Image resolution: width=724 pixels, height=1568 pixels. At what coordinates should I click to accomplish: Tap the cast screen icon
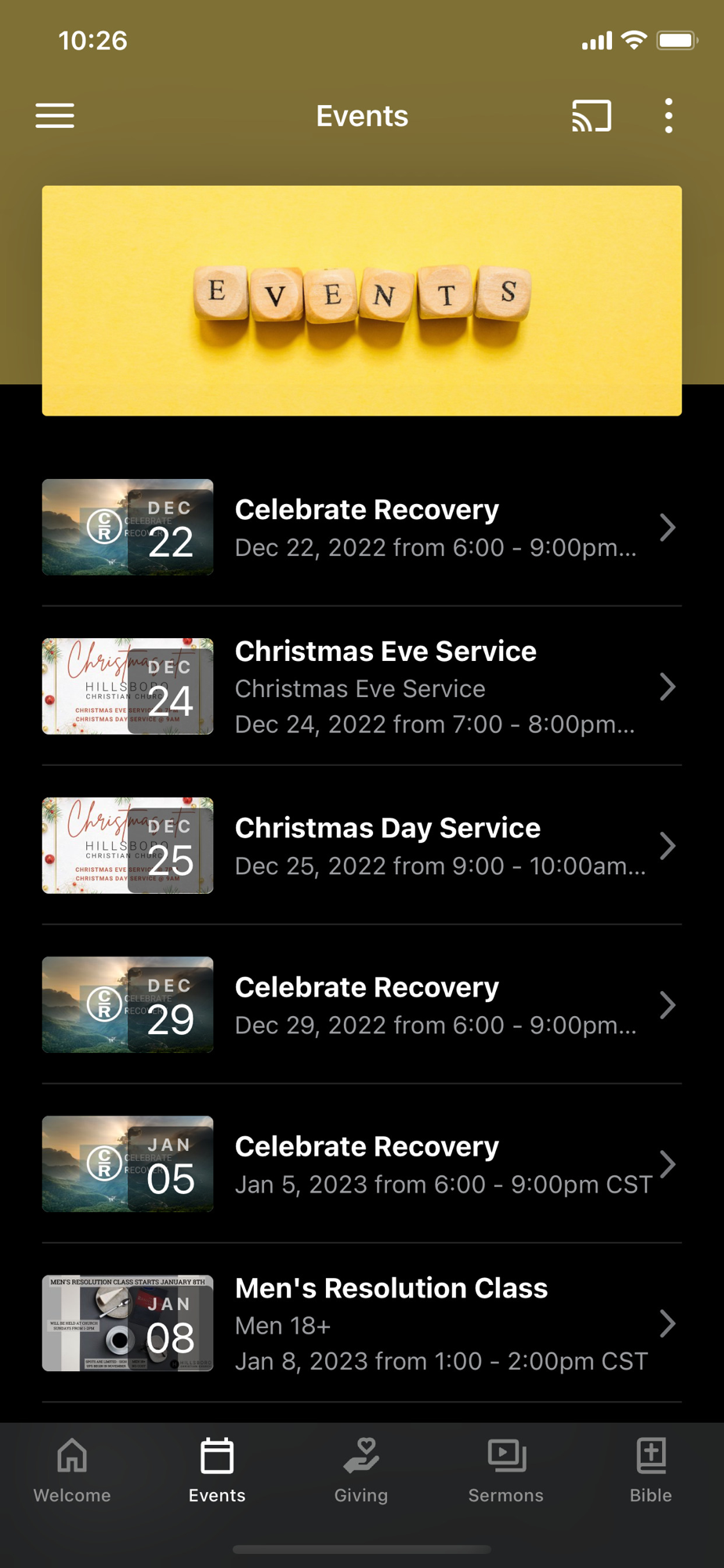(592, 116)
